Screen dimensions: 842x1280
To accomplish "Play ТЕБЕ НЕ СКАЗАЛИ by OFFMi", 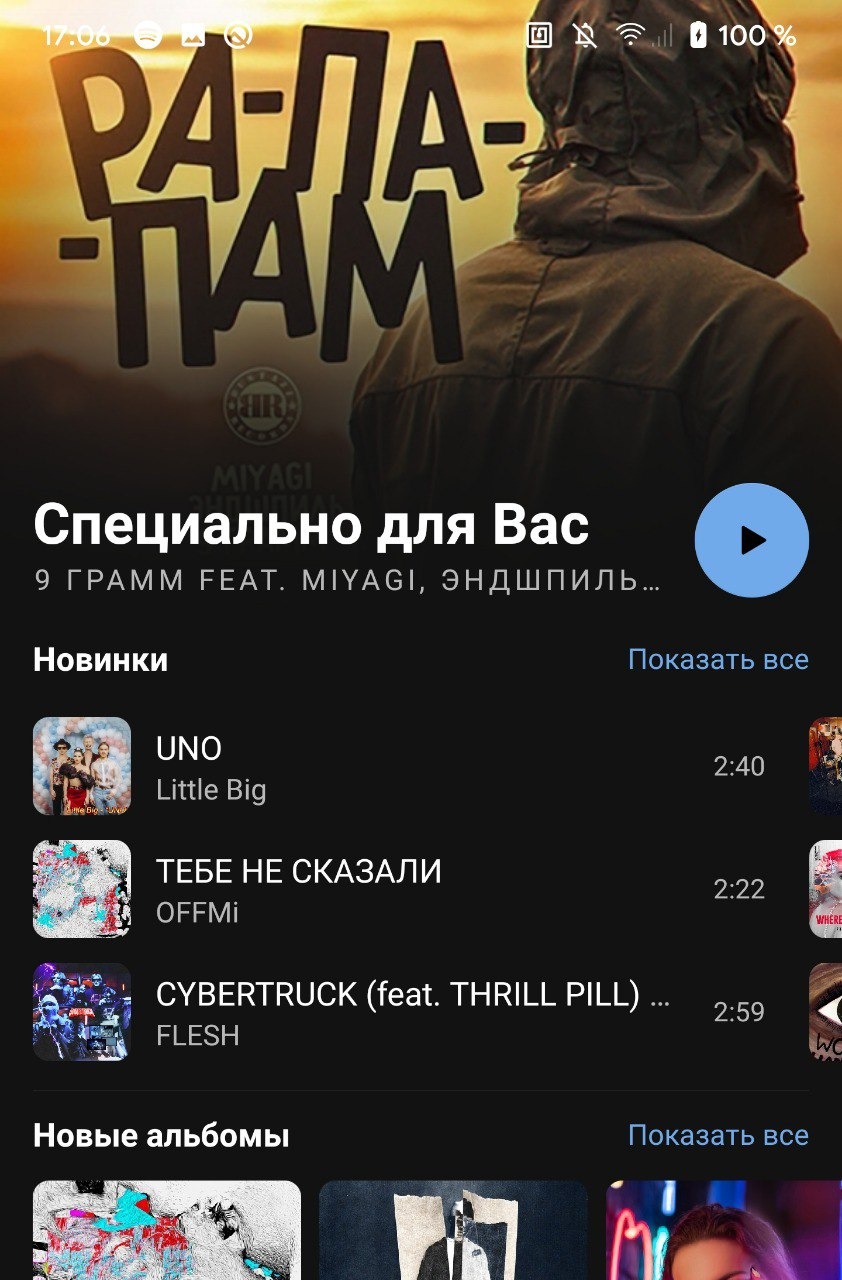I will [x=400, y=889].
